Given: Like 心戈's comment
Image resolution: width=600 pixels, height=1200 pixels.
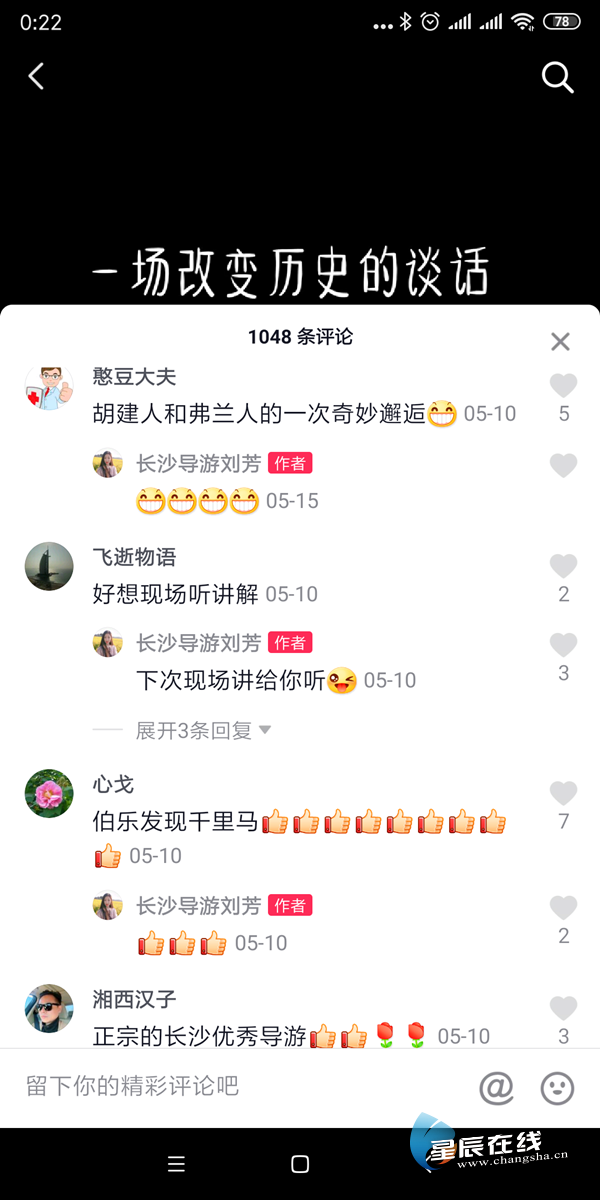Looking at the screenshot, I should click(x=564, y=794).
